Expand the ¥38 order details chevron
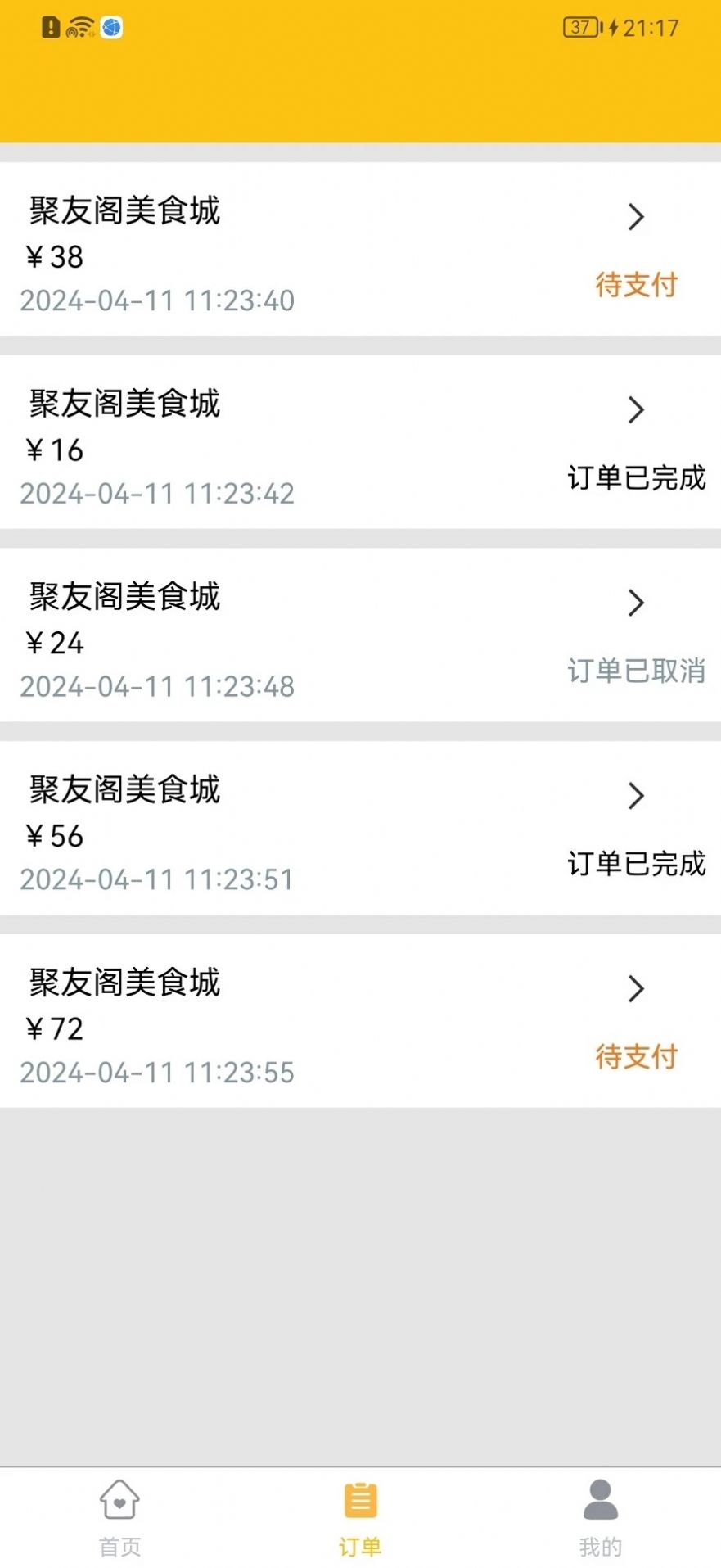This screenshot has height=1568, width=721. coord(638,217)
